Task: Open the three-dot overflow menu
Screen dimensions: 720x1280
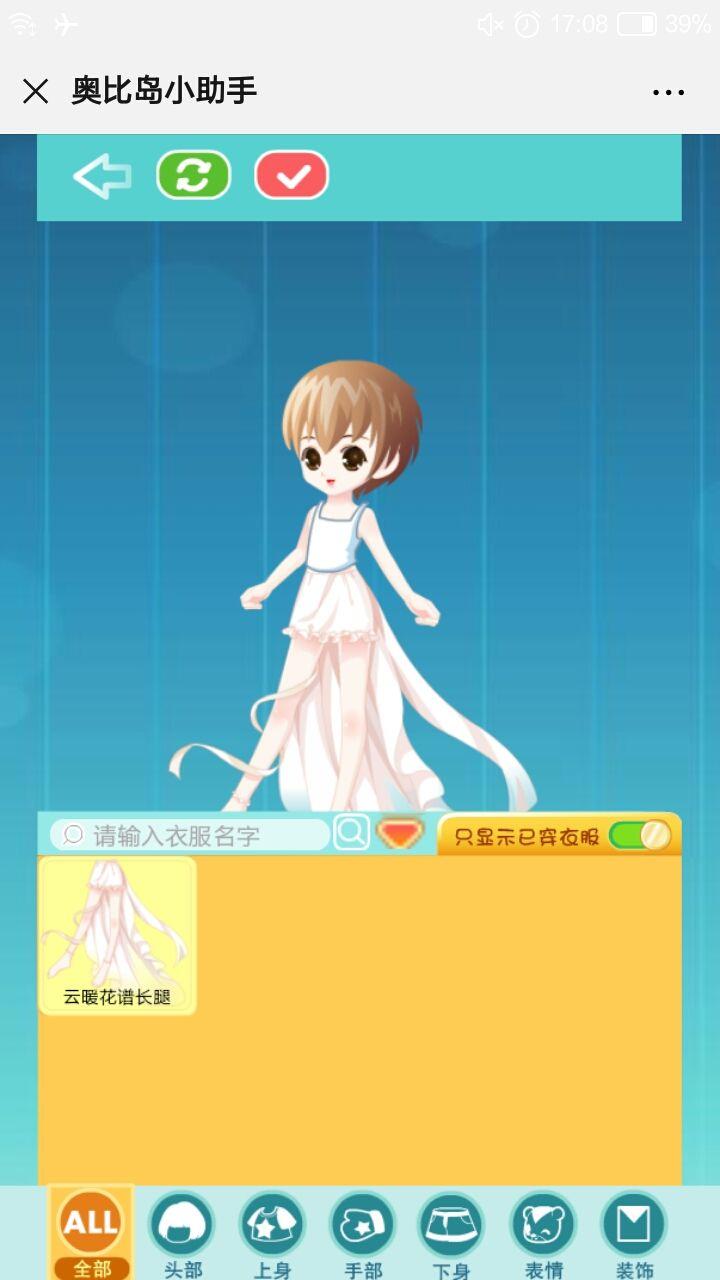Action: pyautogui.click(x=668, y=92)
